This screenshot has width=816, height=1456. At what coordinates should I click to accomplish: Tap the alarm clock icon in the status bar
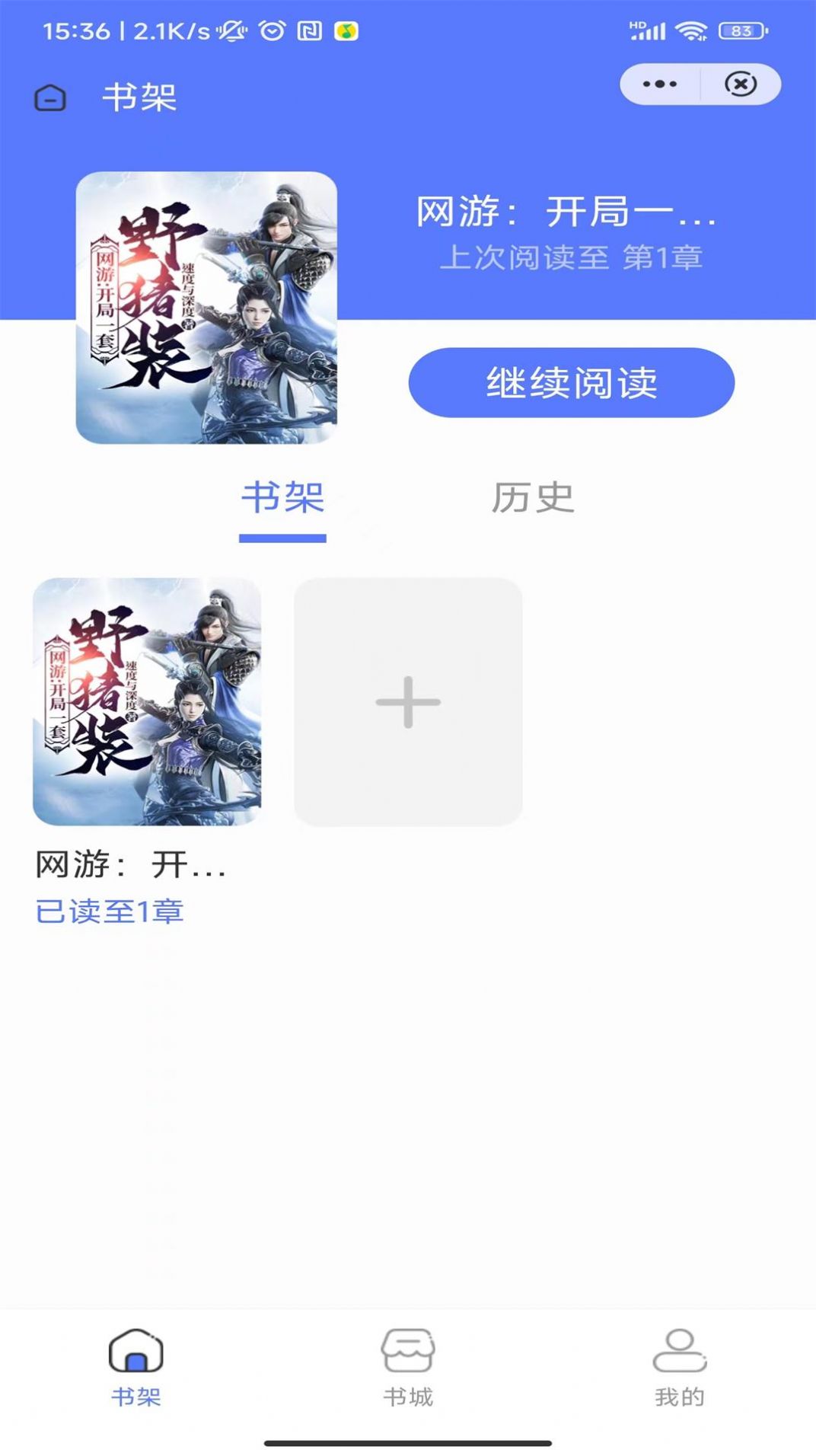tap(270, 29)
